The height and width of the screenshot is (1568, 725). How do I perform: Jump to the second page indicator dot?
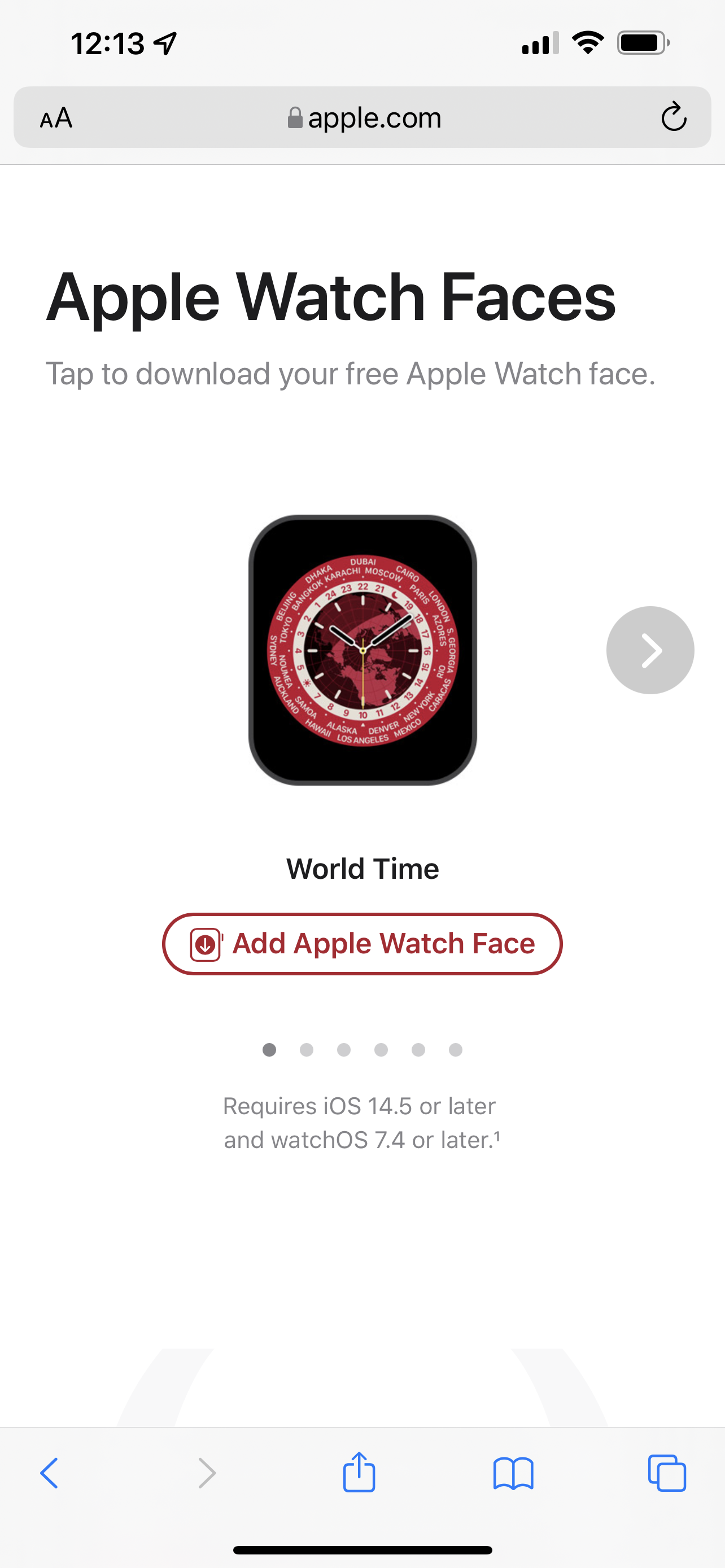click(307, 1049)
